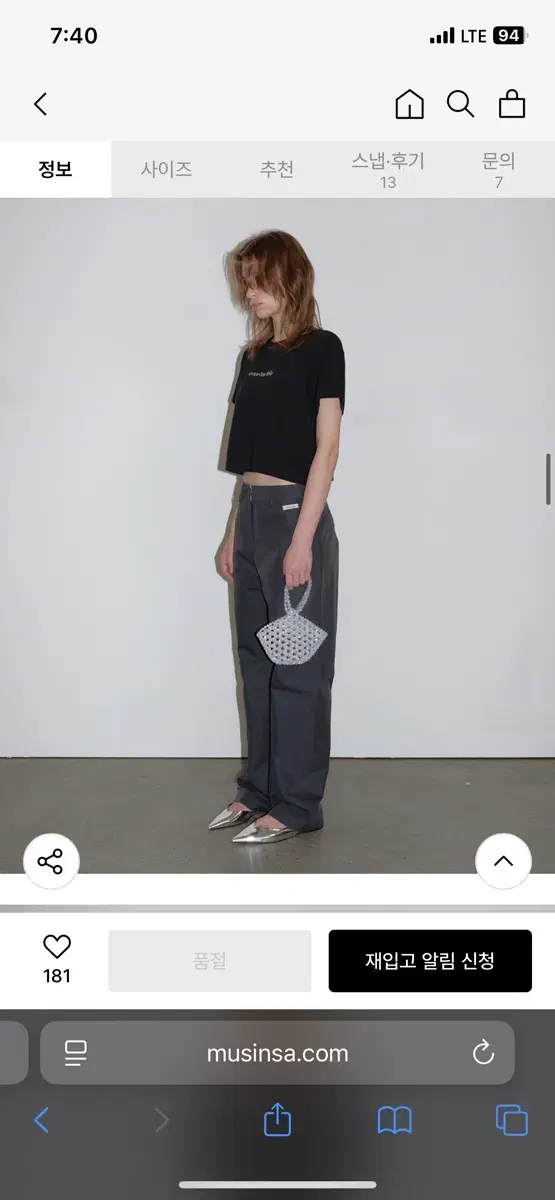
Task: Open the Safari share sheet
Action: [x=277, y=1120]
